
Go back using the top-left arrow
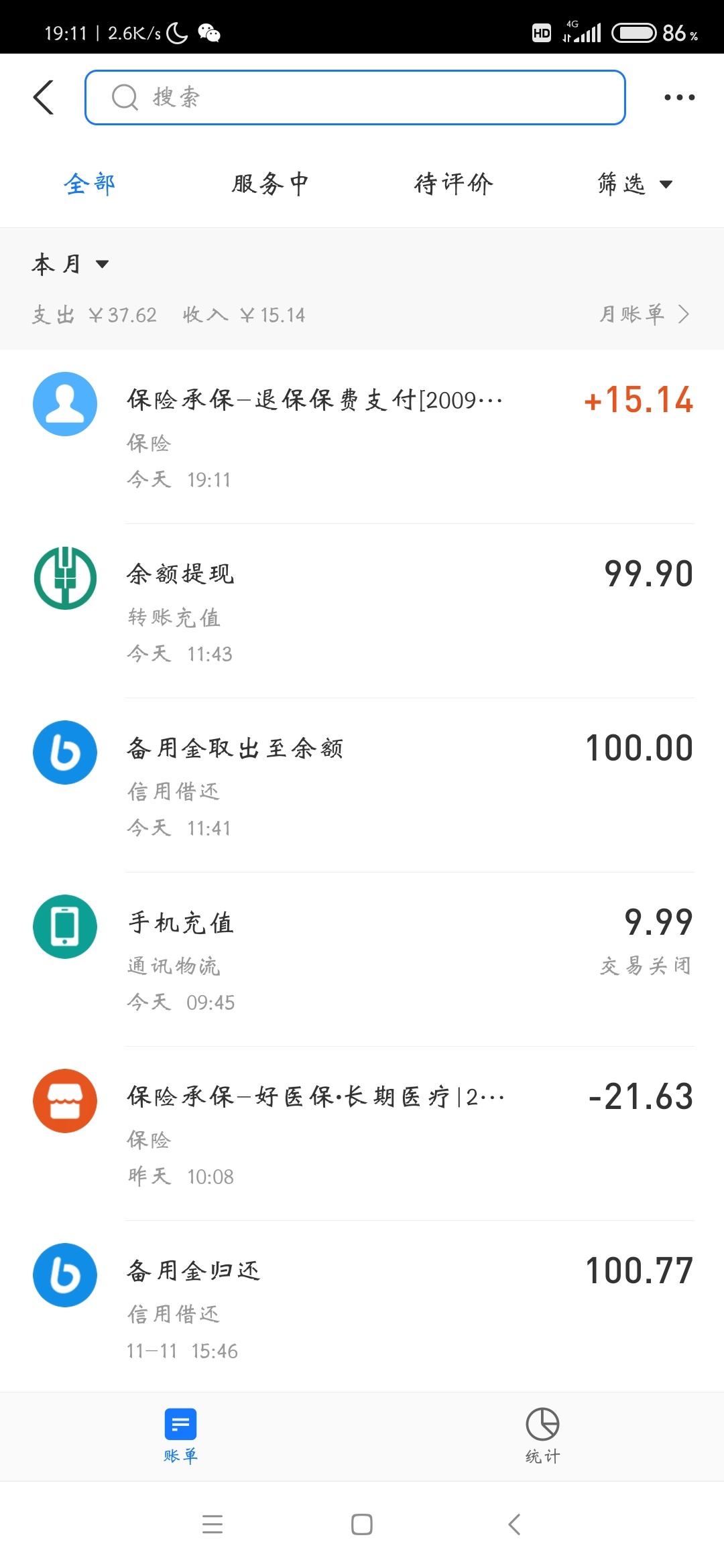coord(44,98)
